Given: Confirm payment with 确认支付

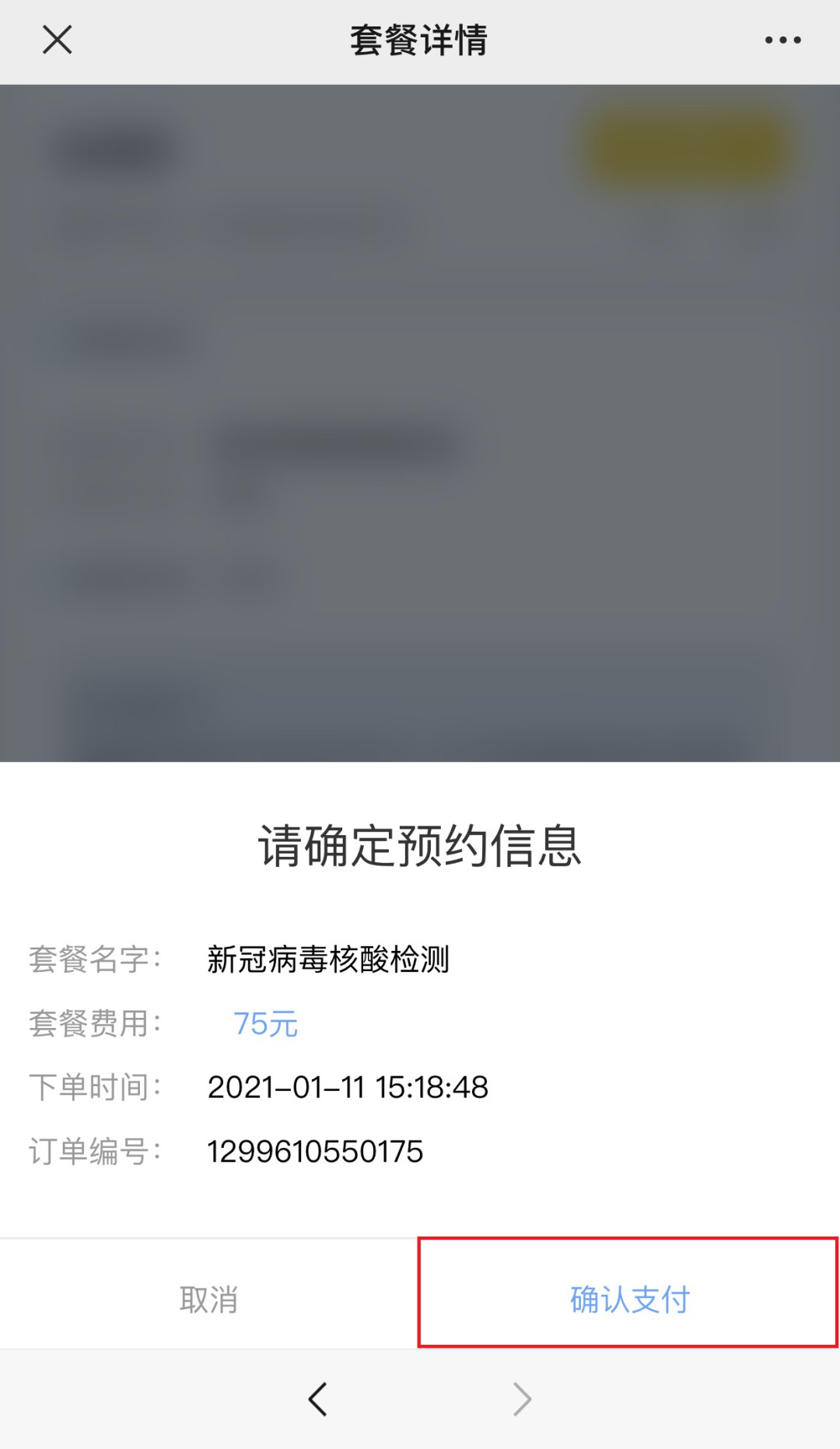Looking at the screenshot, I should 628,1299.
